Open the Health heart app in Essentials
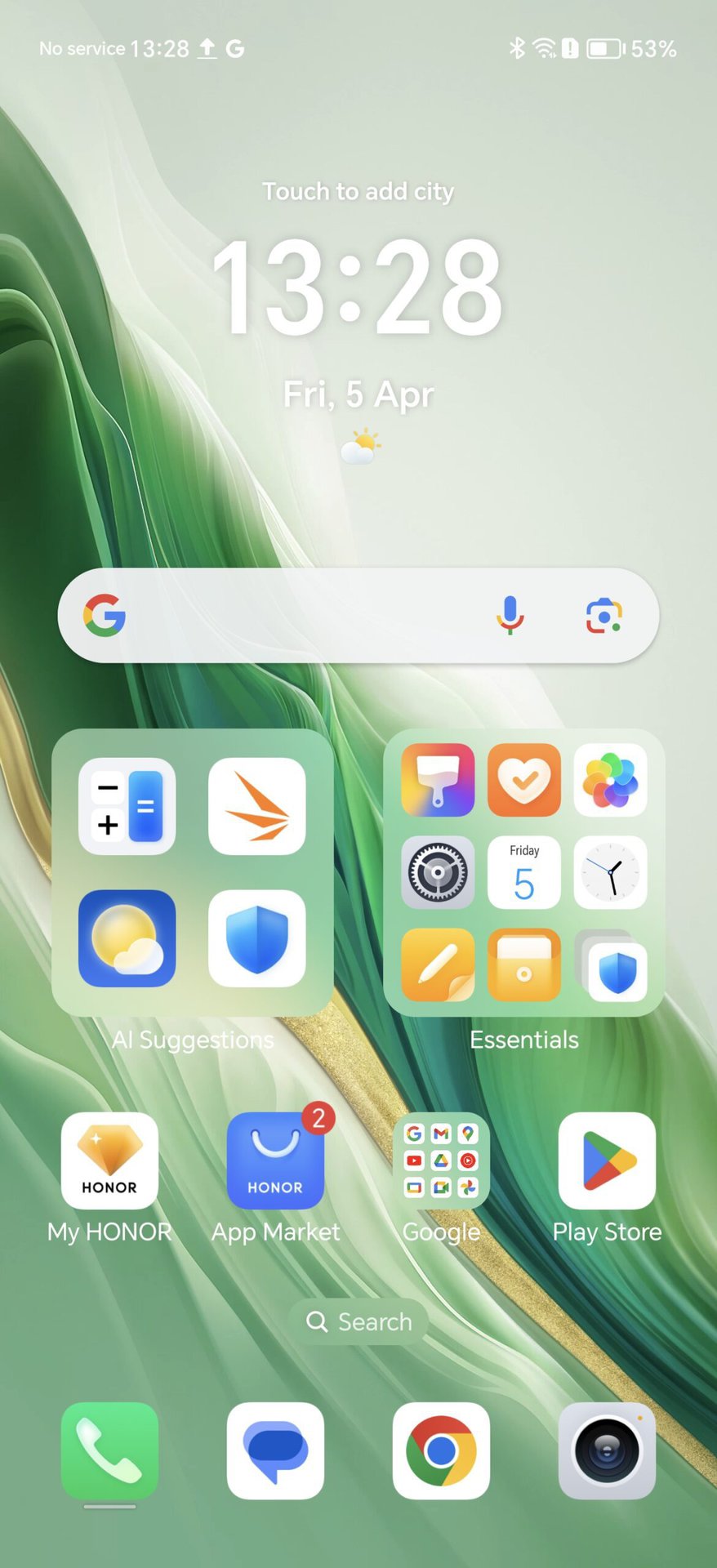The image size is (717, 1568). tap(524, 780)
